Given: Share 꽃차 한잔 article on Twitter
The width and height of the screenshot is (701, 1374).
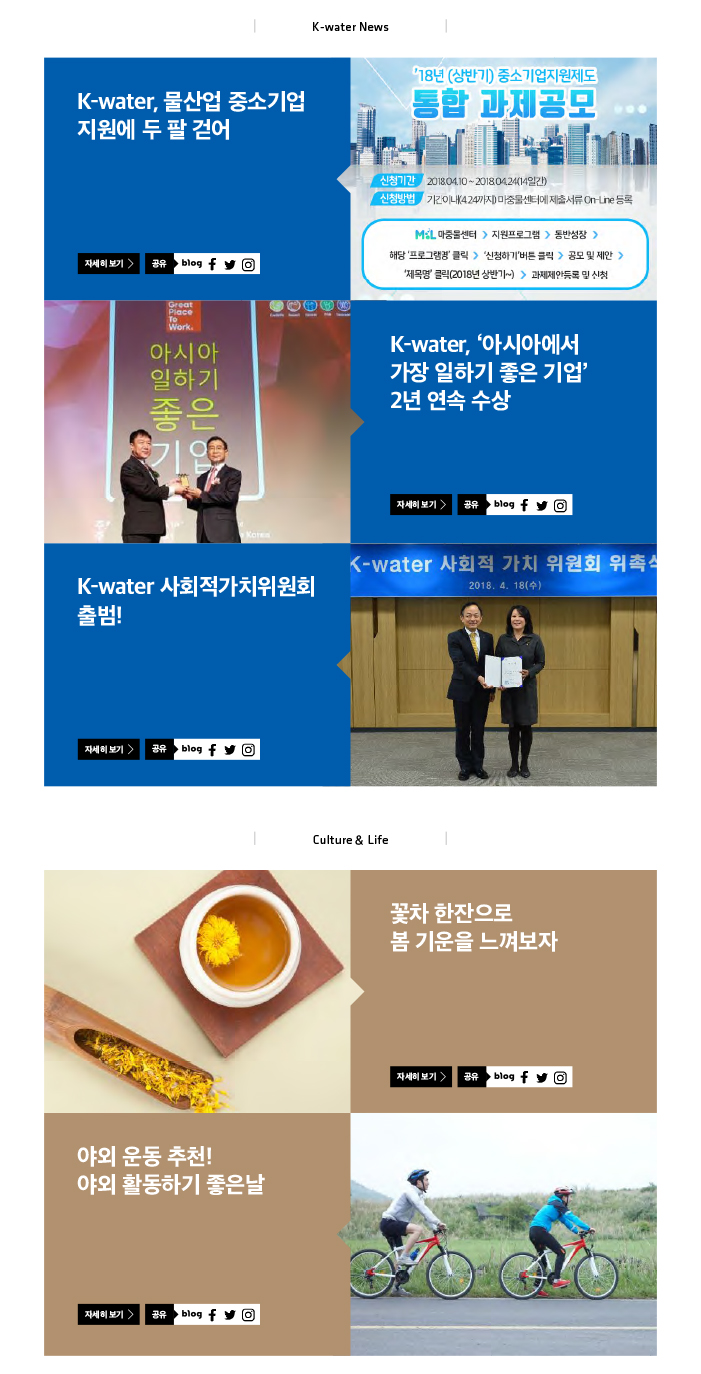Looking at the screenshot, I should [x=542, y=1077].
